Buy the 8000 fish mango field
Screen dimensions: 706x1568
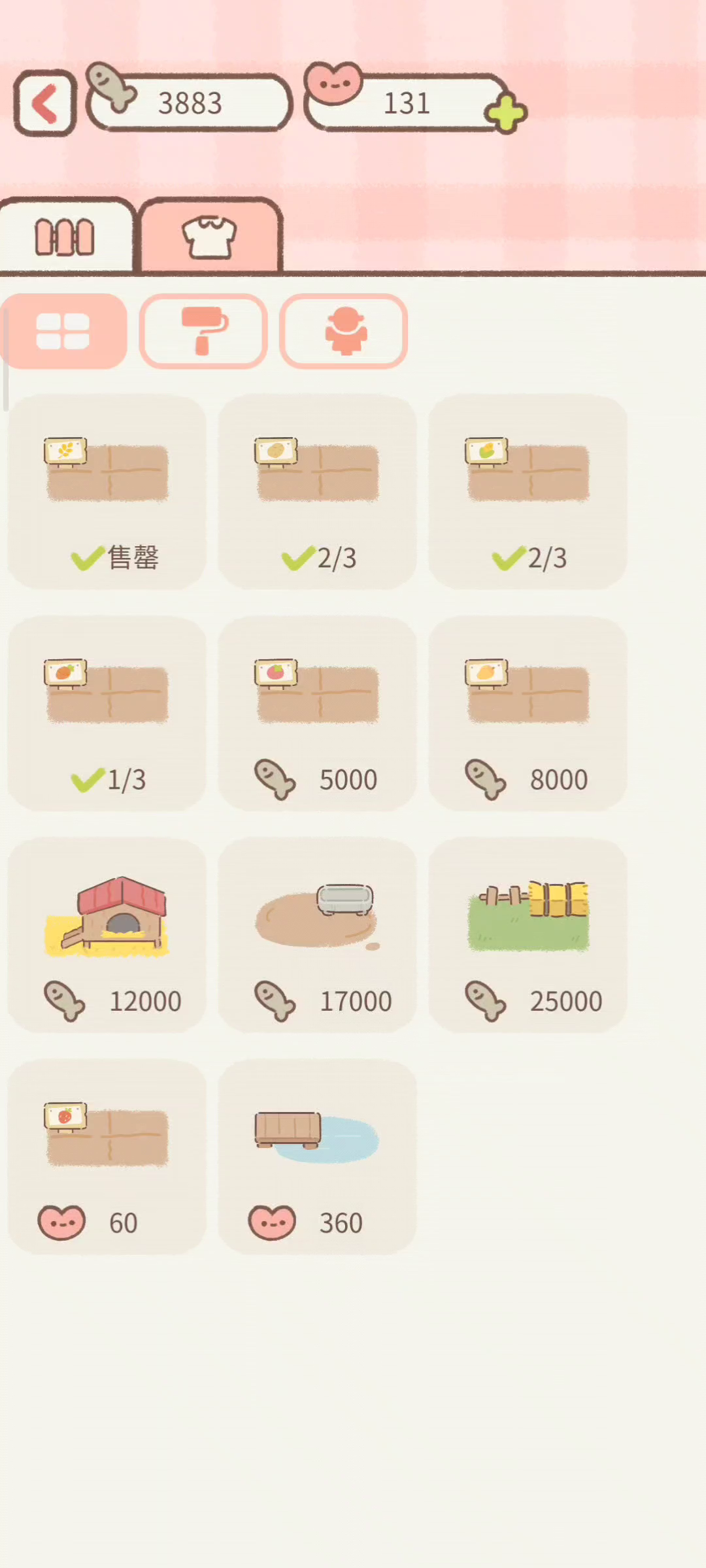pos(528,713)
